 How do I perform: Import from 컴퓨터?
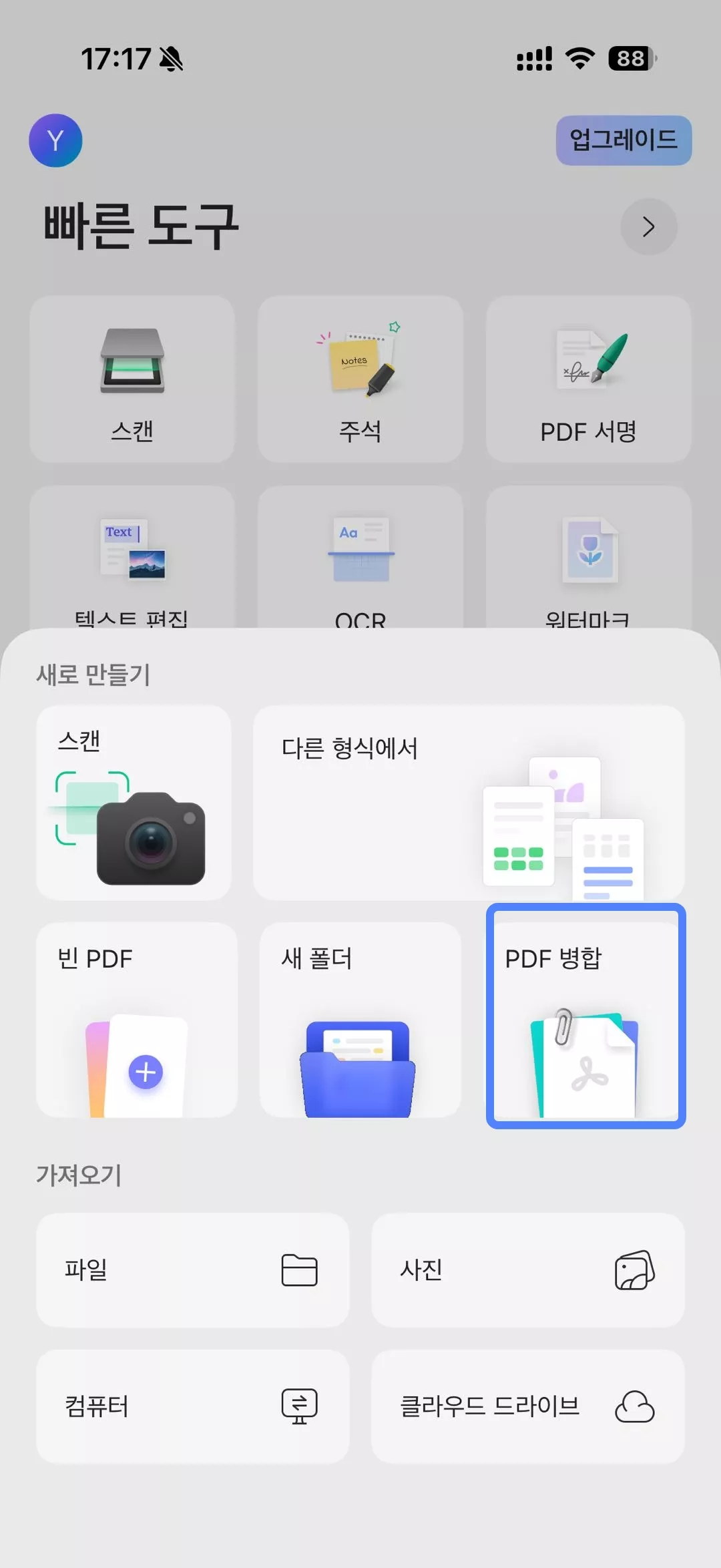point(192,1406)
